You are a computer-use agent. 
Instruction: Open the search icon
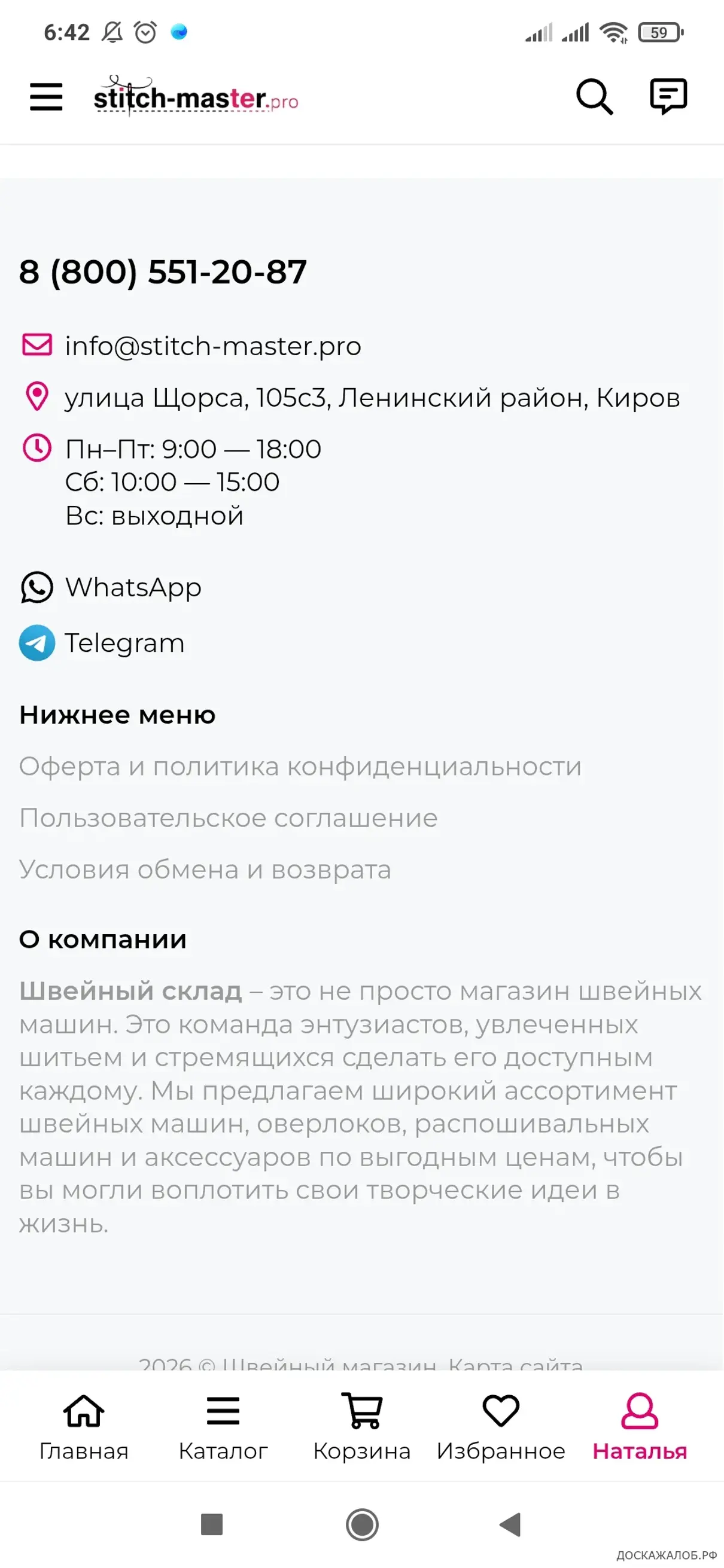point(594,97)
